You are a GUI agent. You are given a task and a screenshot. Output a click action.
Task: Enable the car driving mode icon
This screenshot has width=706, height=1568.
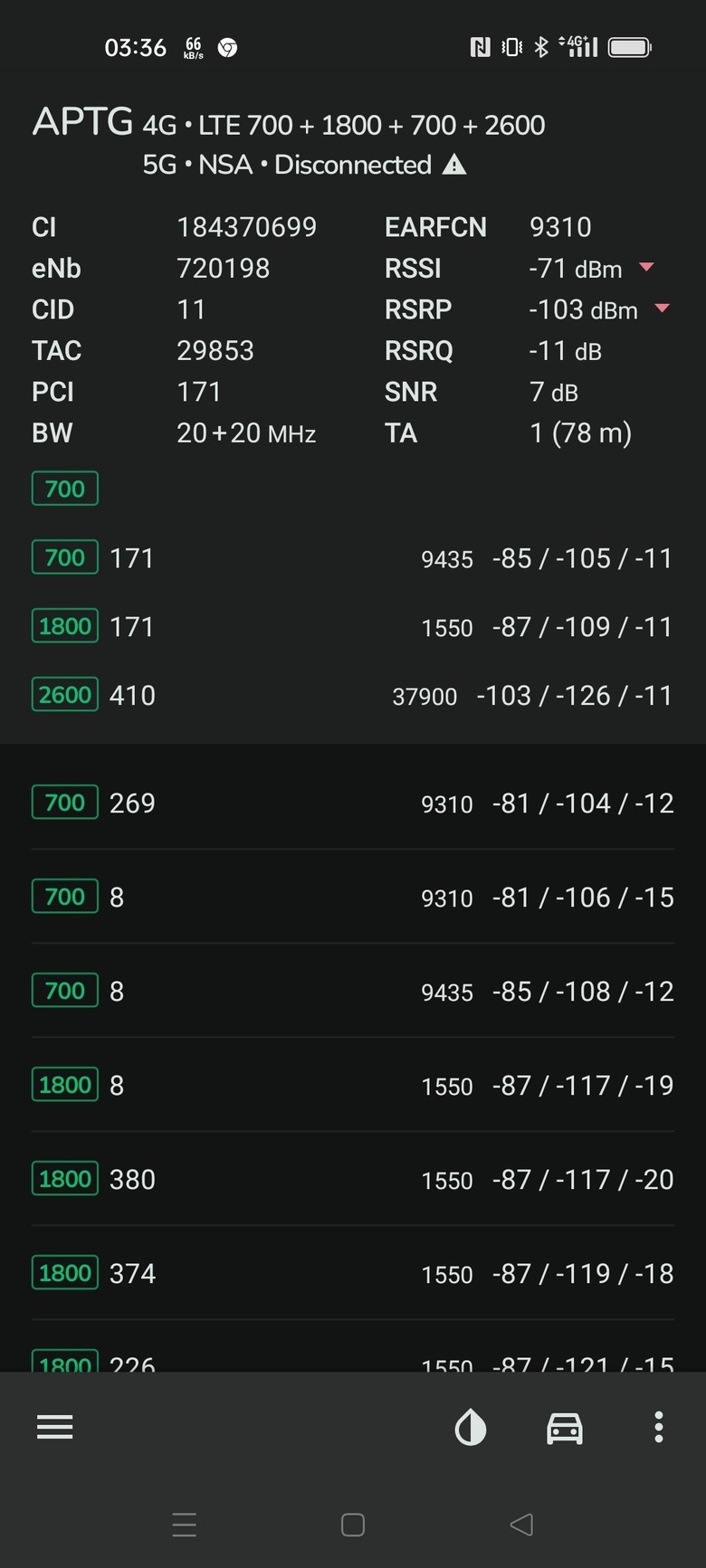565,1428
